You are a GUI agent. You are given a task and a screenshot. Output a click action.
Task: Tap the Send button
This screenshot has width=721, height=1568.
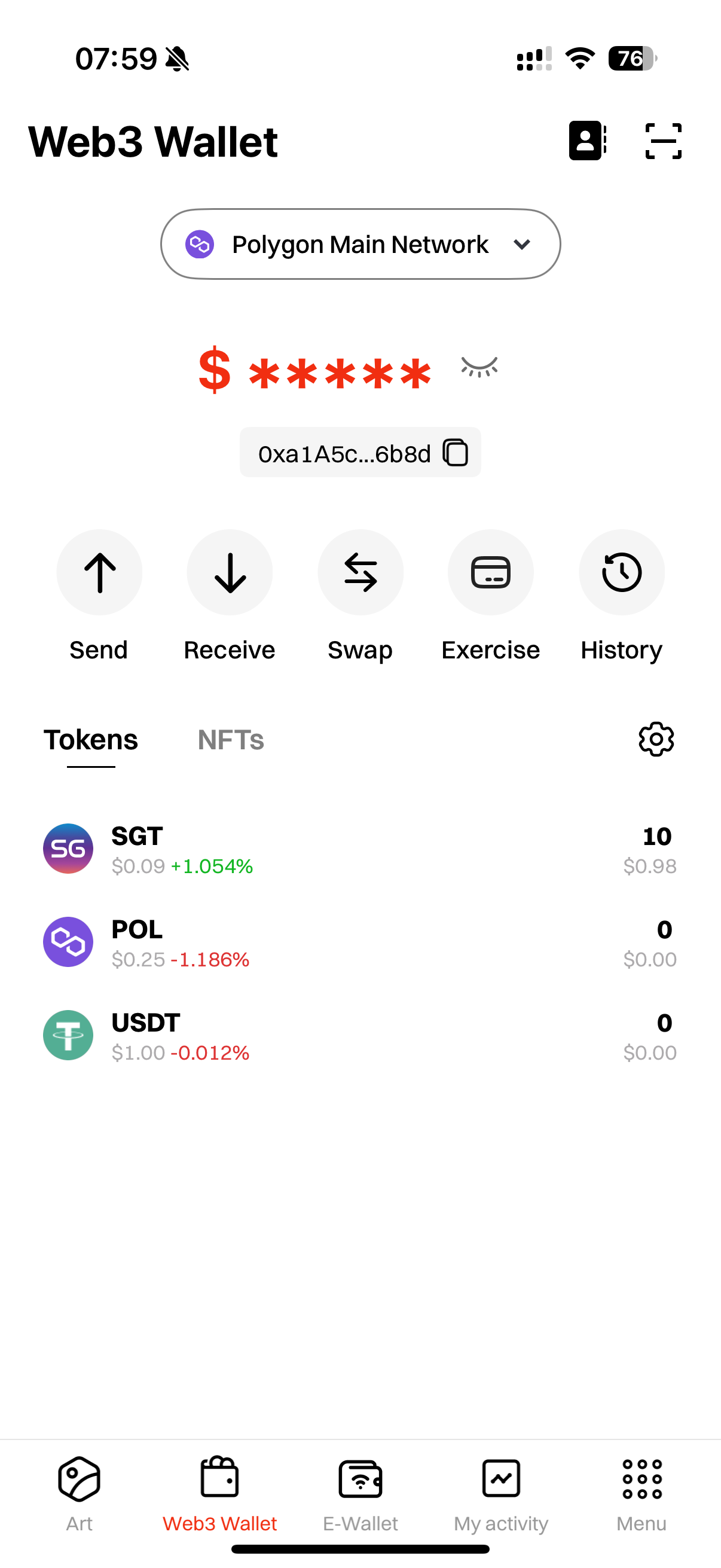tap(99, 597)
